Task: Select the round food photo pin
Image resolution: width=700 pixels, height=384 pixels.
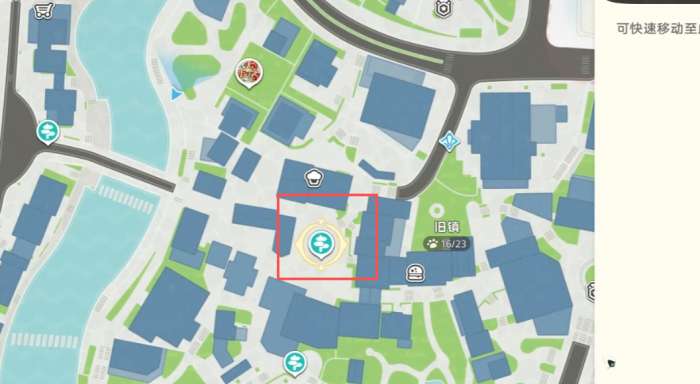Action: point(249,73)
